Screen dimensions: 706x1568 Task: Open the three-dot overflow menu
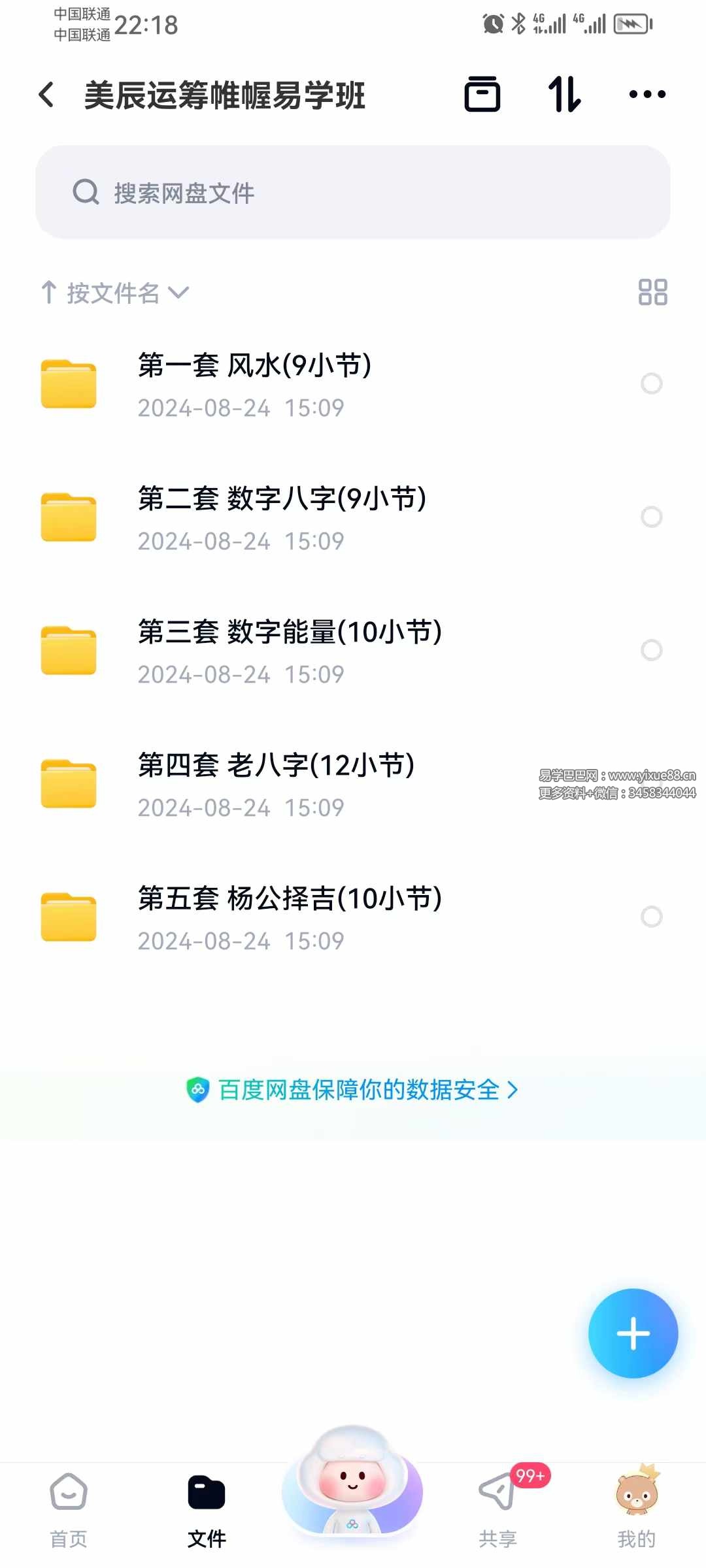point(647,95)
